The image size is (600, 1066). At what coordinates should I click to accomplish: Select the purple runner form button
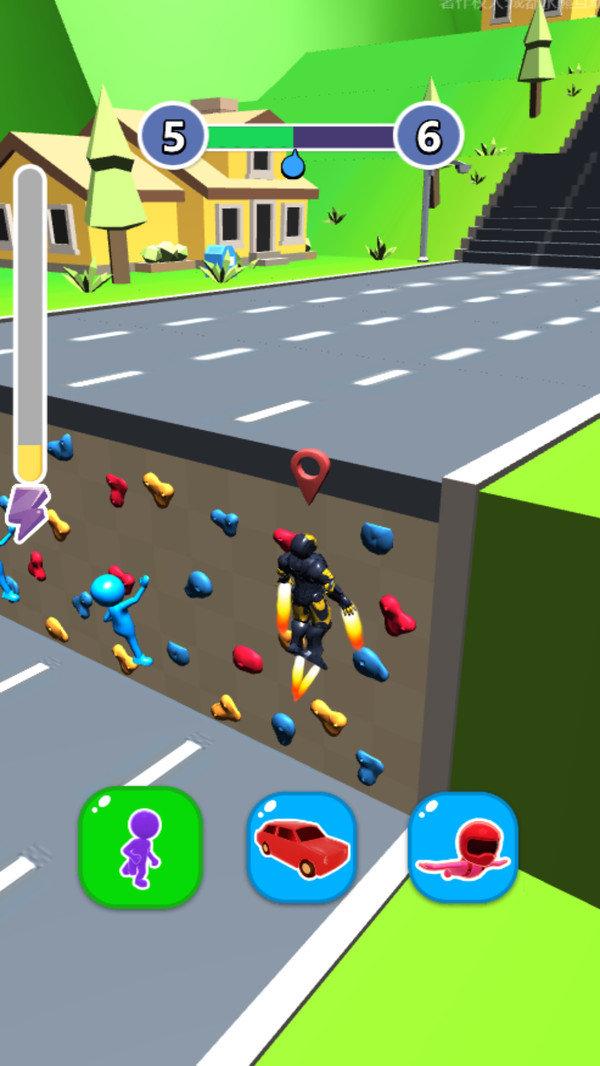click(x=141, y=847)
